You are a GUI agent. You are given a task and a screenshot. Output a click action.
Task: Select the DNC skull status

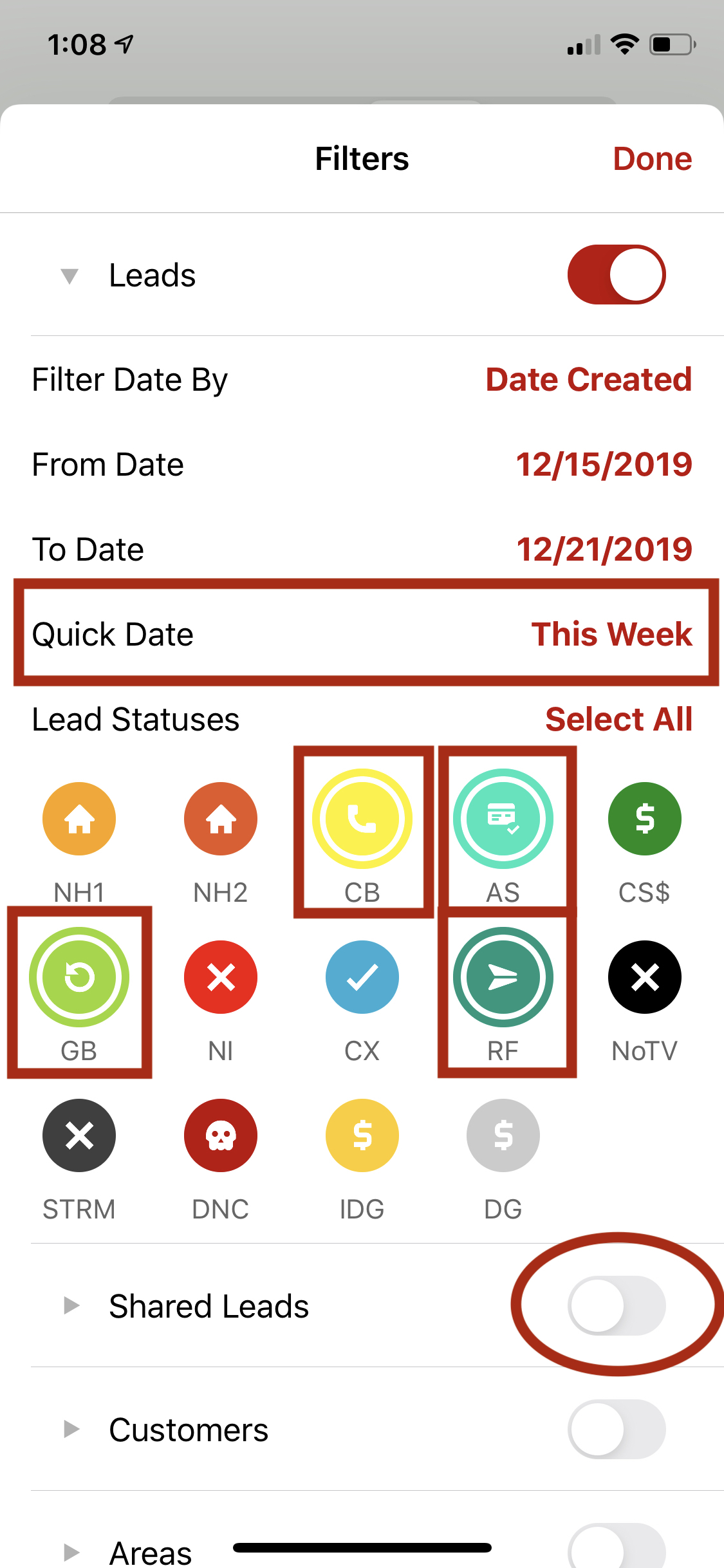tap(221, 1135)
